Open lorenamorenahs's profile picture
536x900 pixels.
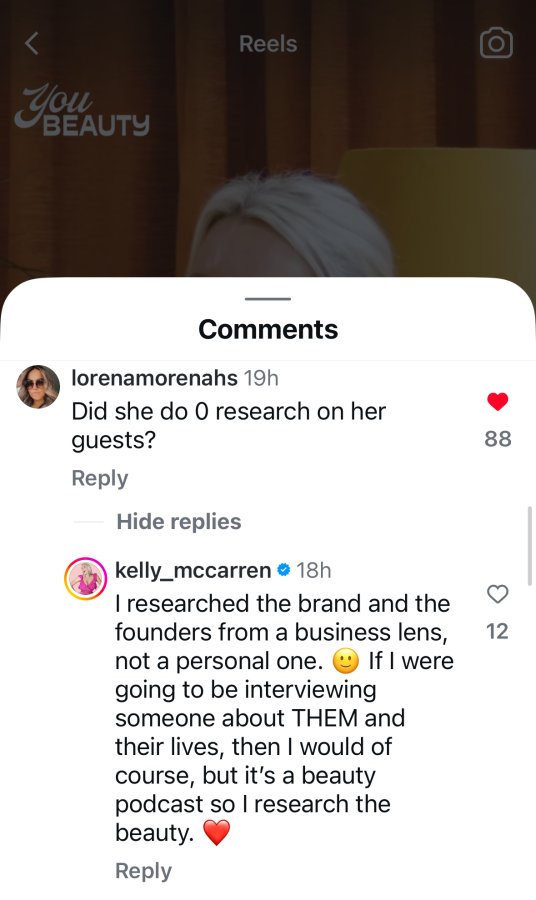[38, 387]
